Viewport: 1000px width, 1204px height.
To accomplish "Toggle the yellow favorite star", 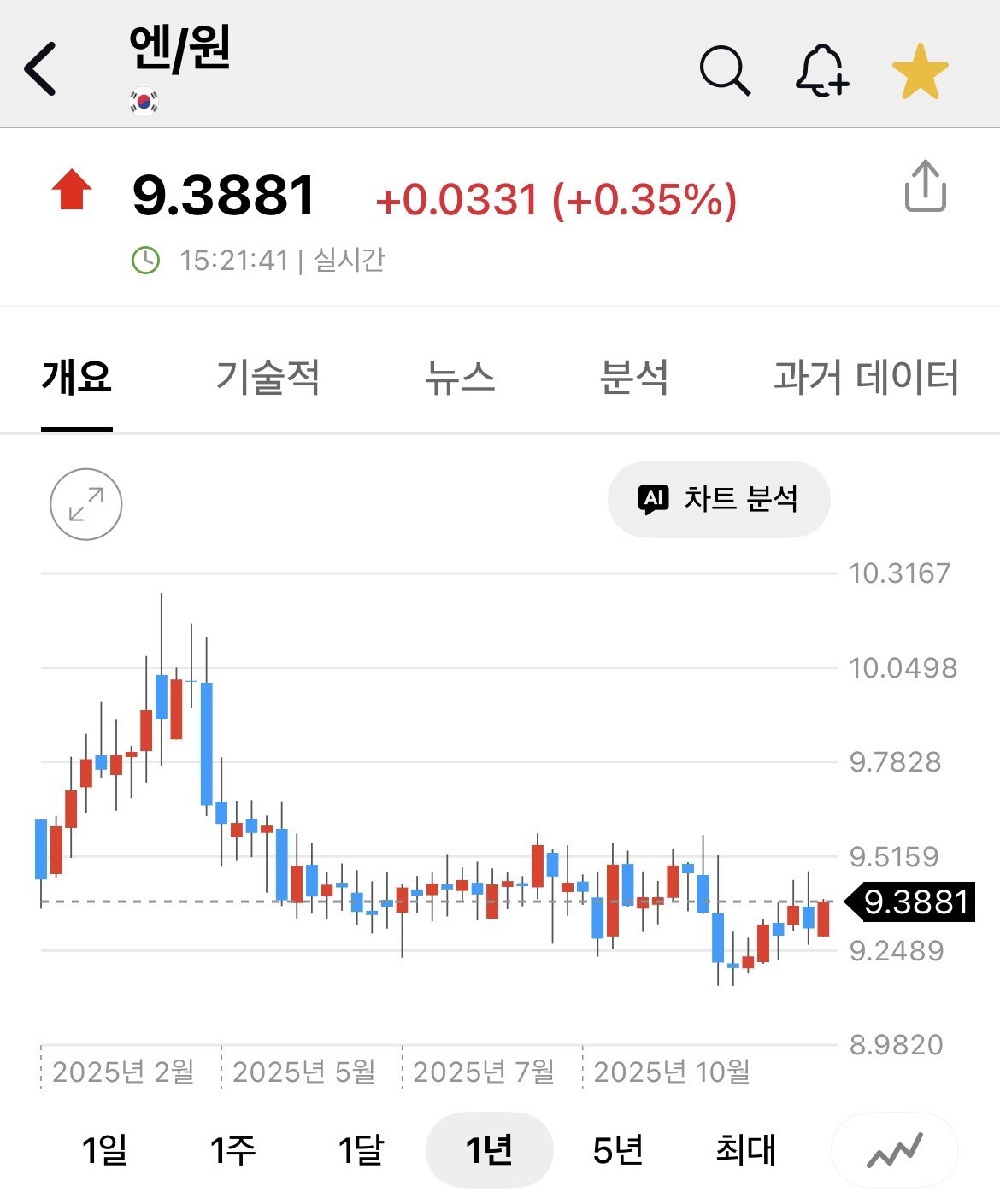I will (x=920, y=71).
